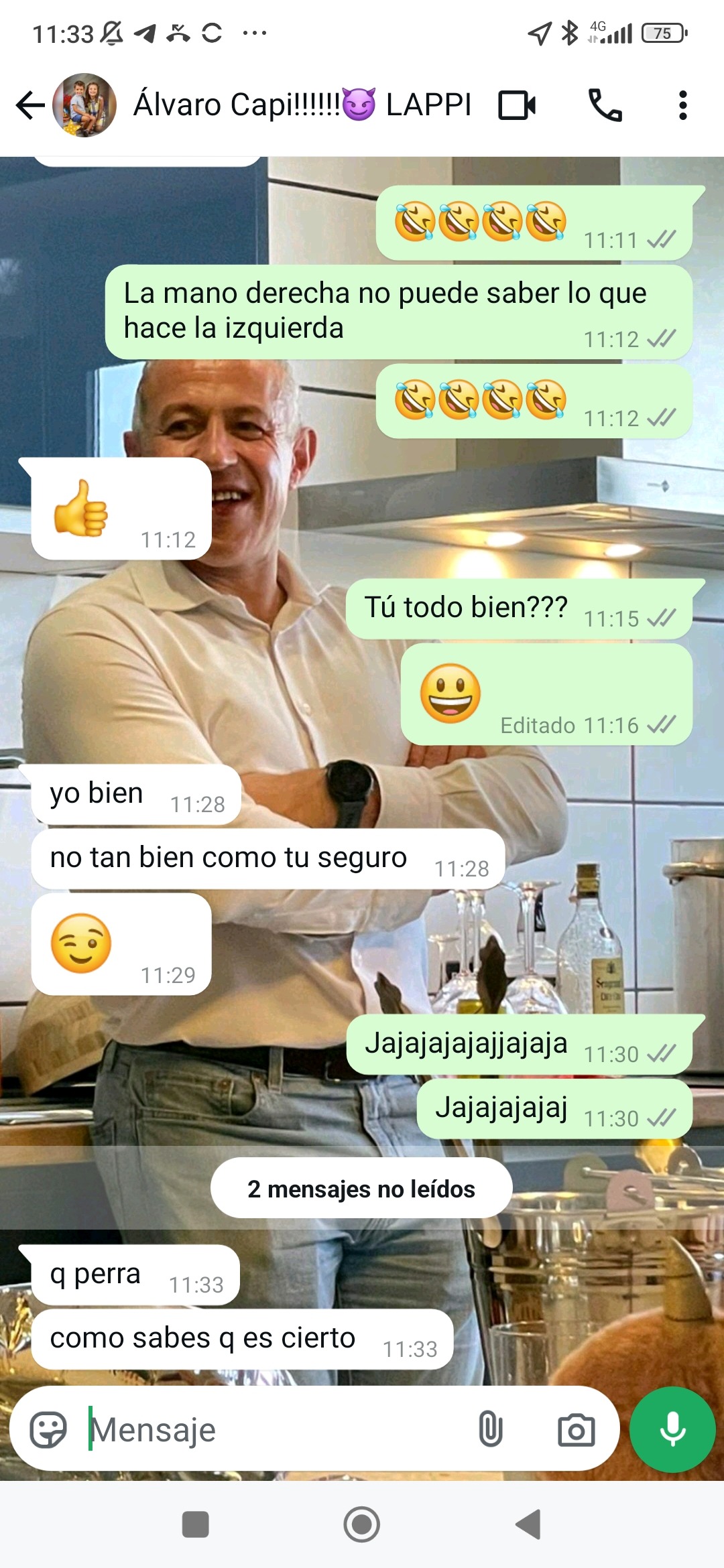Open the camera from the message bar
Viewport: 724px width, 1568px height.
pyautogui.click(x=577, y=1430)
